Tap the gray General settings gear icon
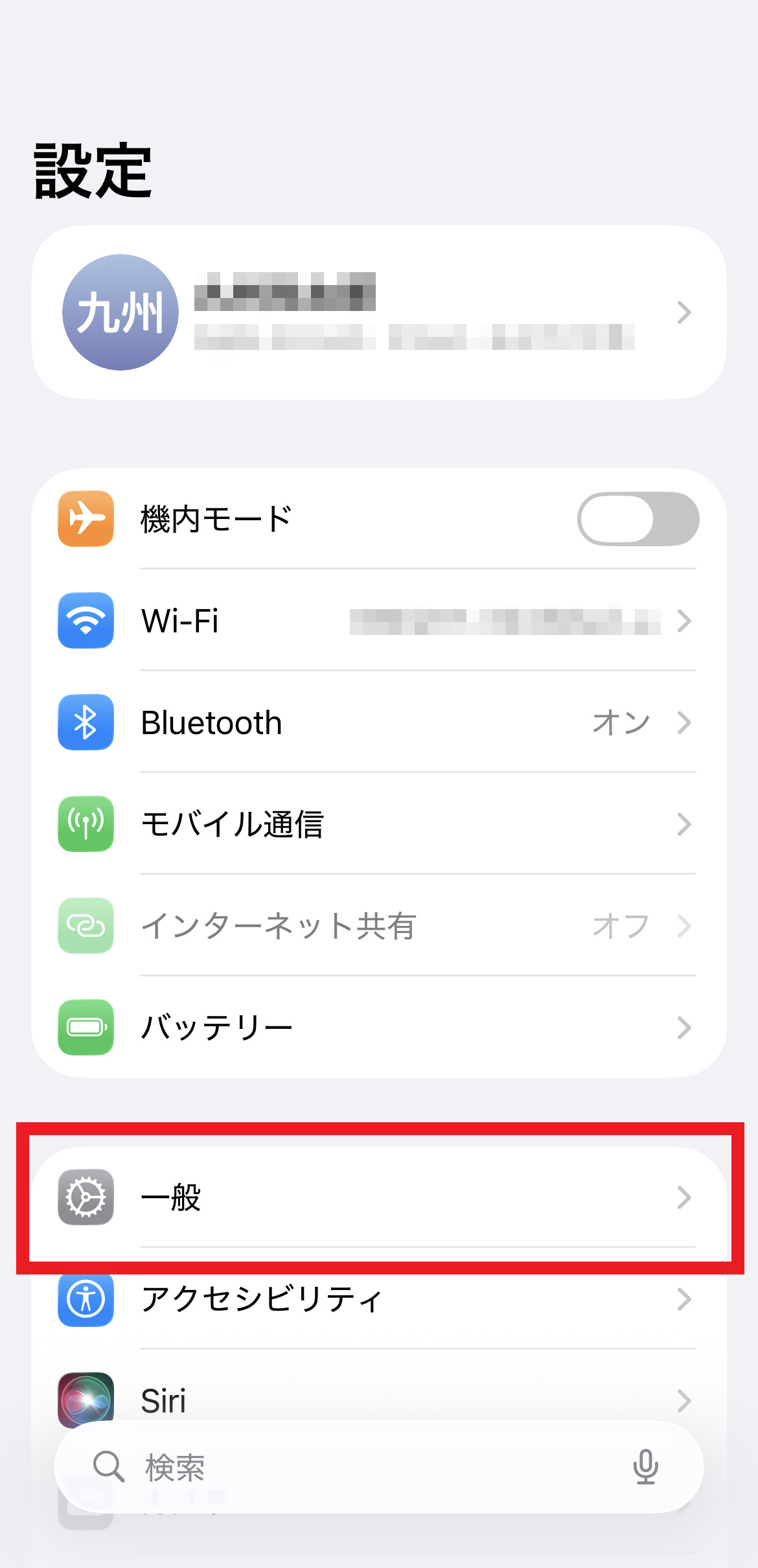 (x=86, y=1197)
